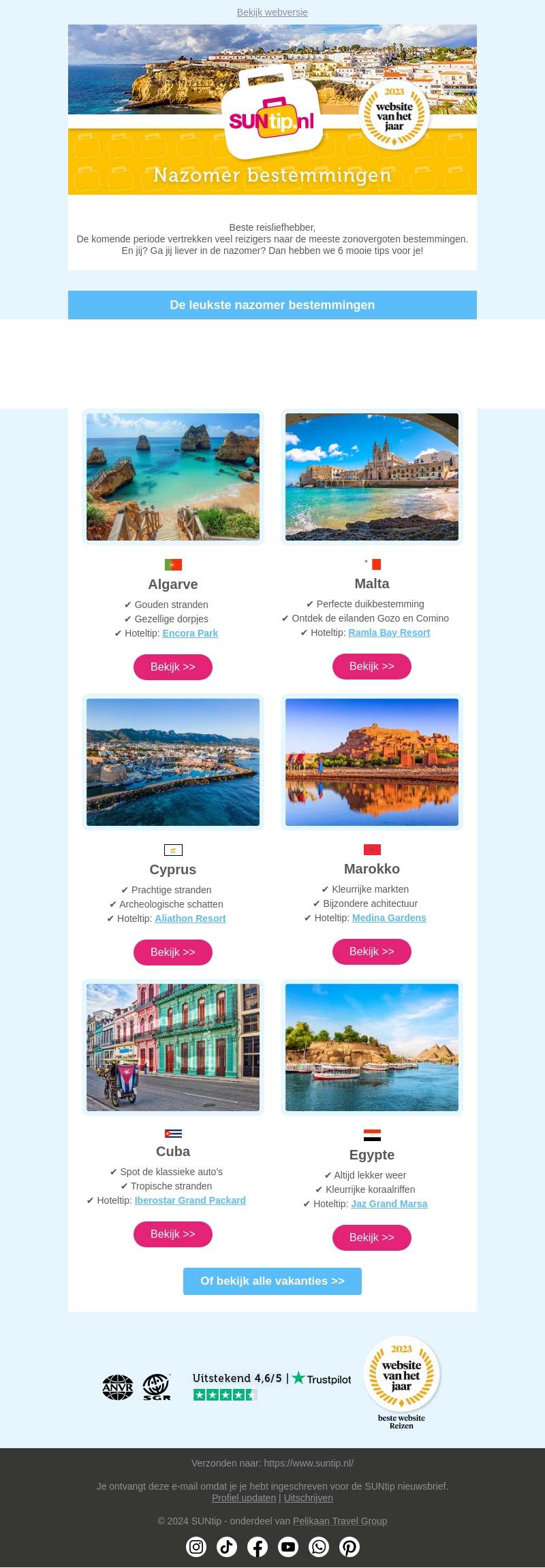
Task: Open the Bekijk webversie link
Action: click(x=272, y=12)
